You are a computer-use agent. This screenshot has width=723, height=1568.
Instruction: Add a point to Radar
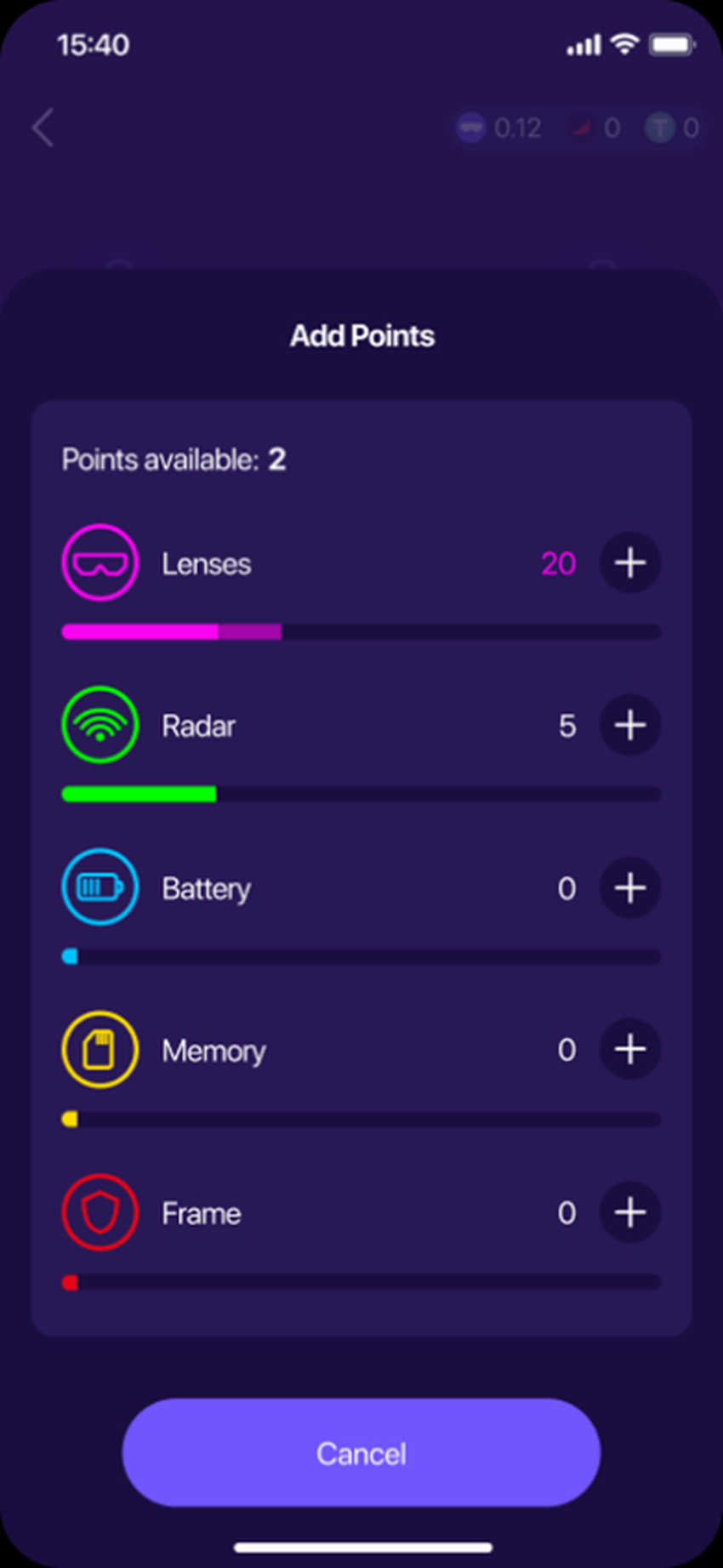pyautogui.click(x=629, y=725)
